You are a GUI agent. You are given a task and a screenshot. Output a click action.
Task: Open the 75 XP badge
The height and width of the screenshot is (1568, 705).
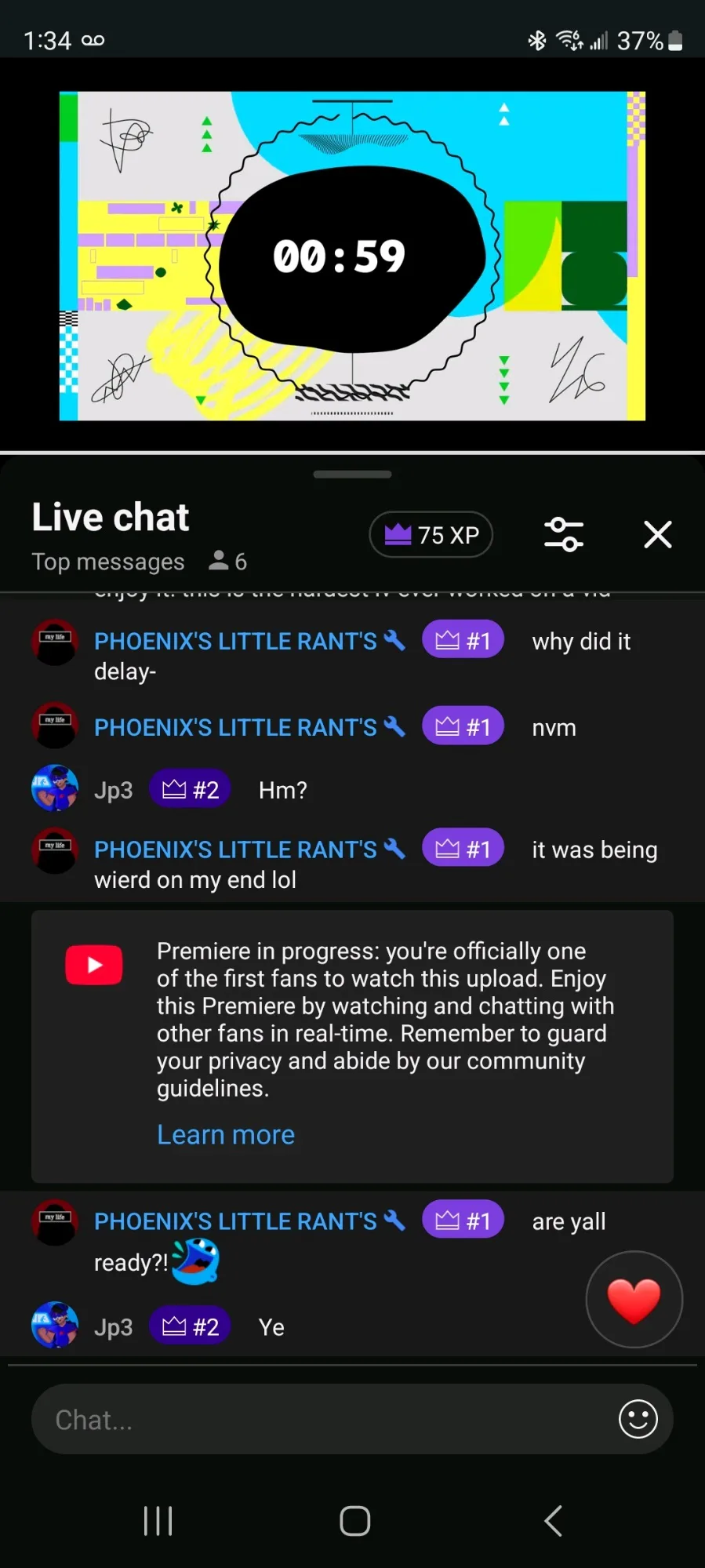(431, 534)
